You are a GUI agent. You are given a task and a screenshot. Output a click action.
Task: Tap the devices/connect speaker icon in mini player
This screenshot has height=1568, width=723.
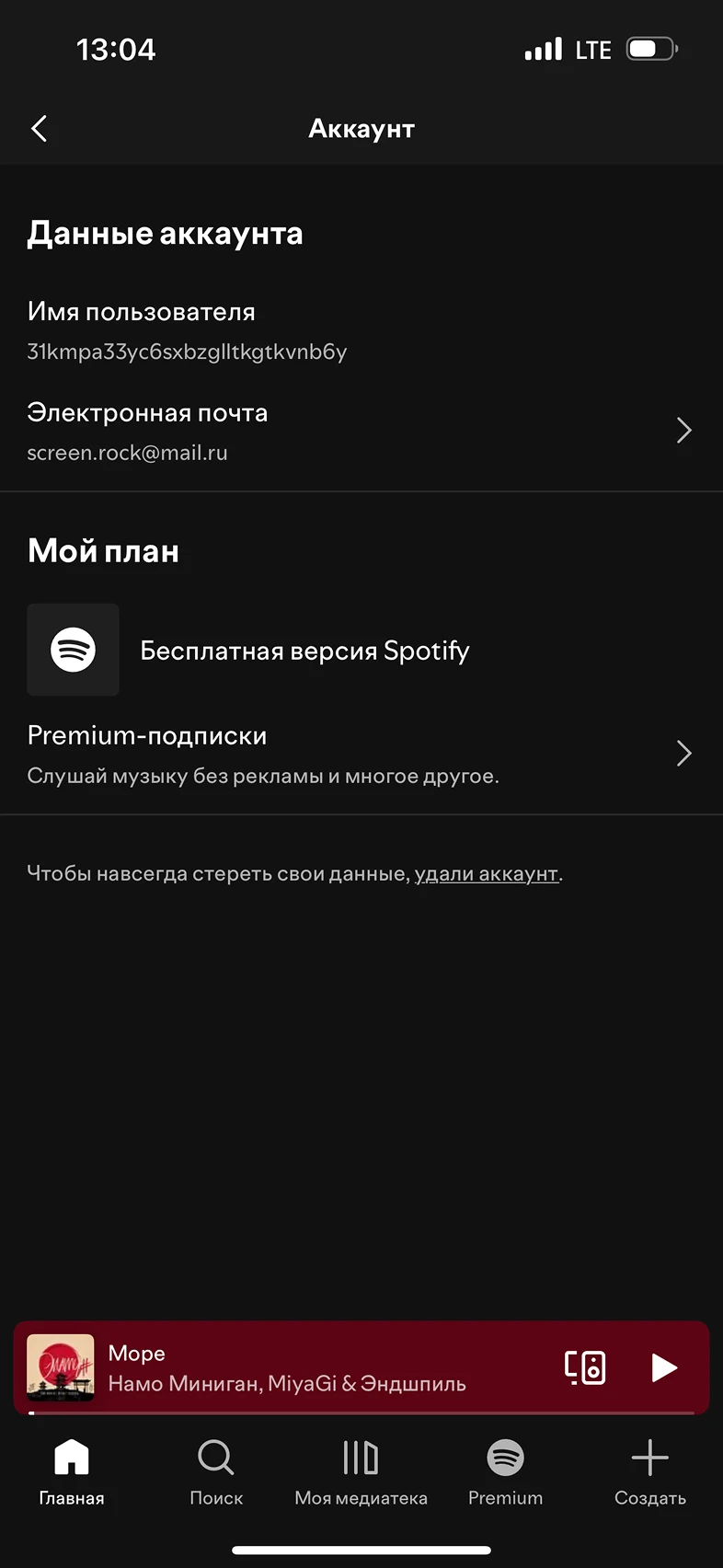586,1368
